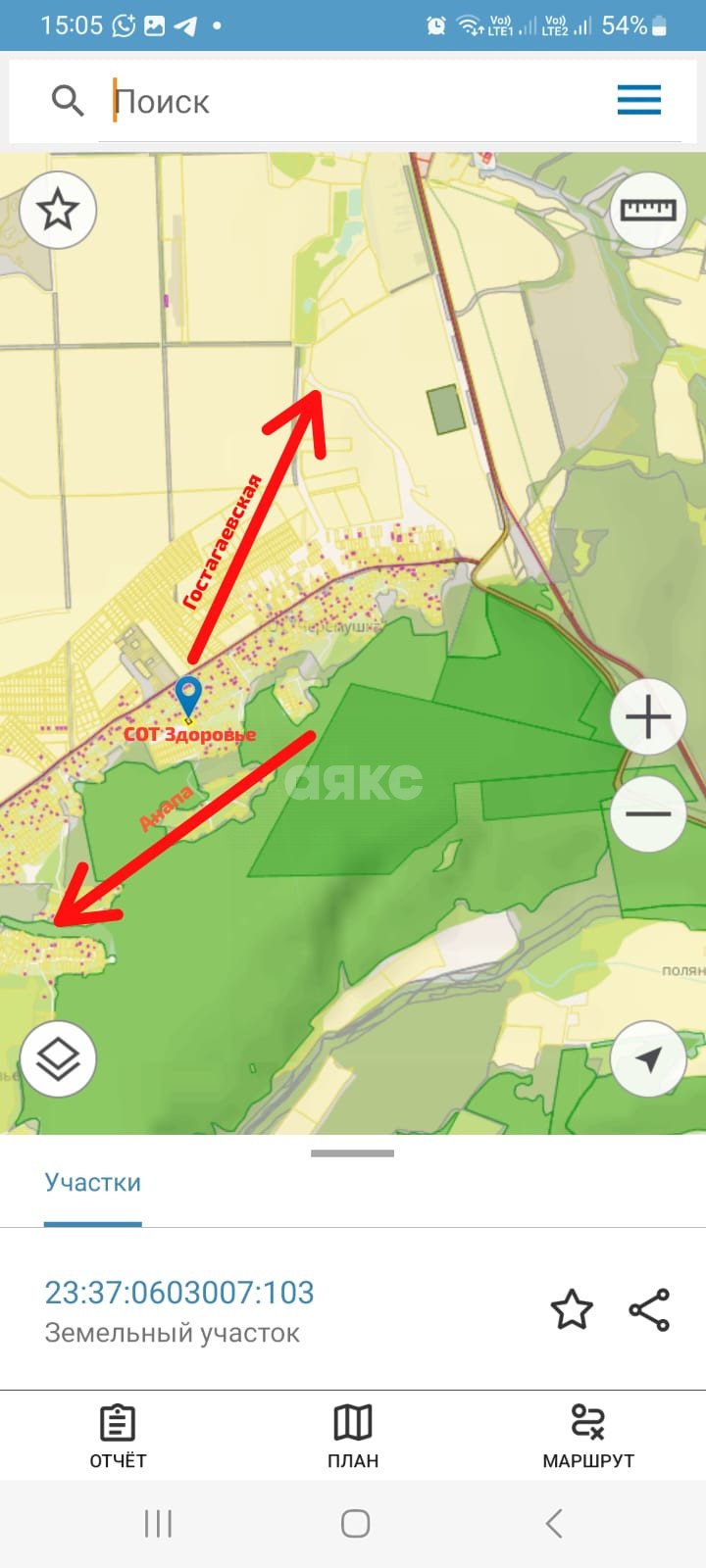
Task: Open the map layers selector
Action: (x=58, y=1059)
